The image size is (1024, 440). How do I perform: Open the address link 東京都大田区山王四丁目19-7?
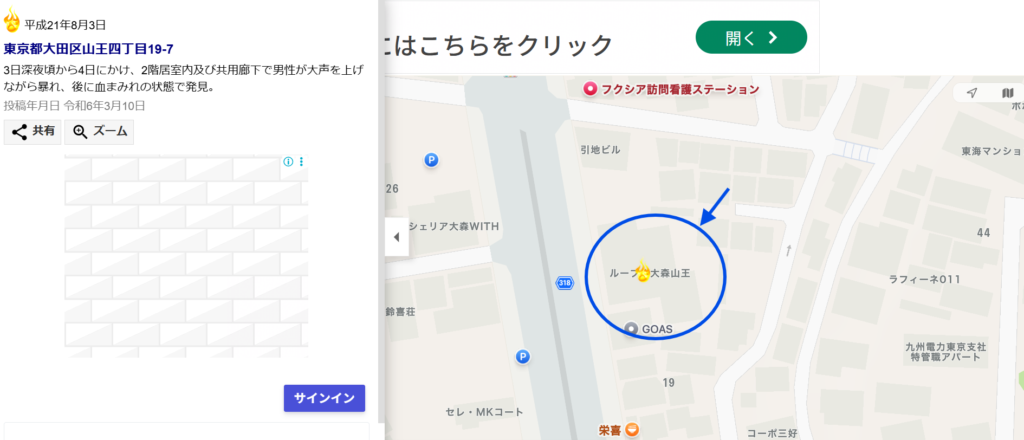click(x=89, y=48)
